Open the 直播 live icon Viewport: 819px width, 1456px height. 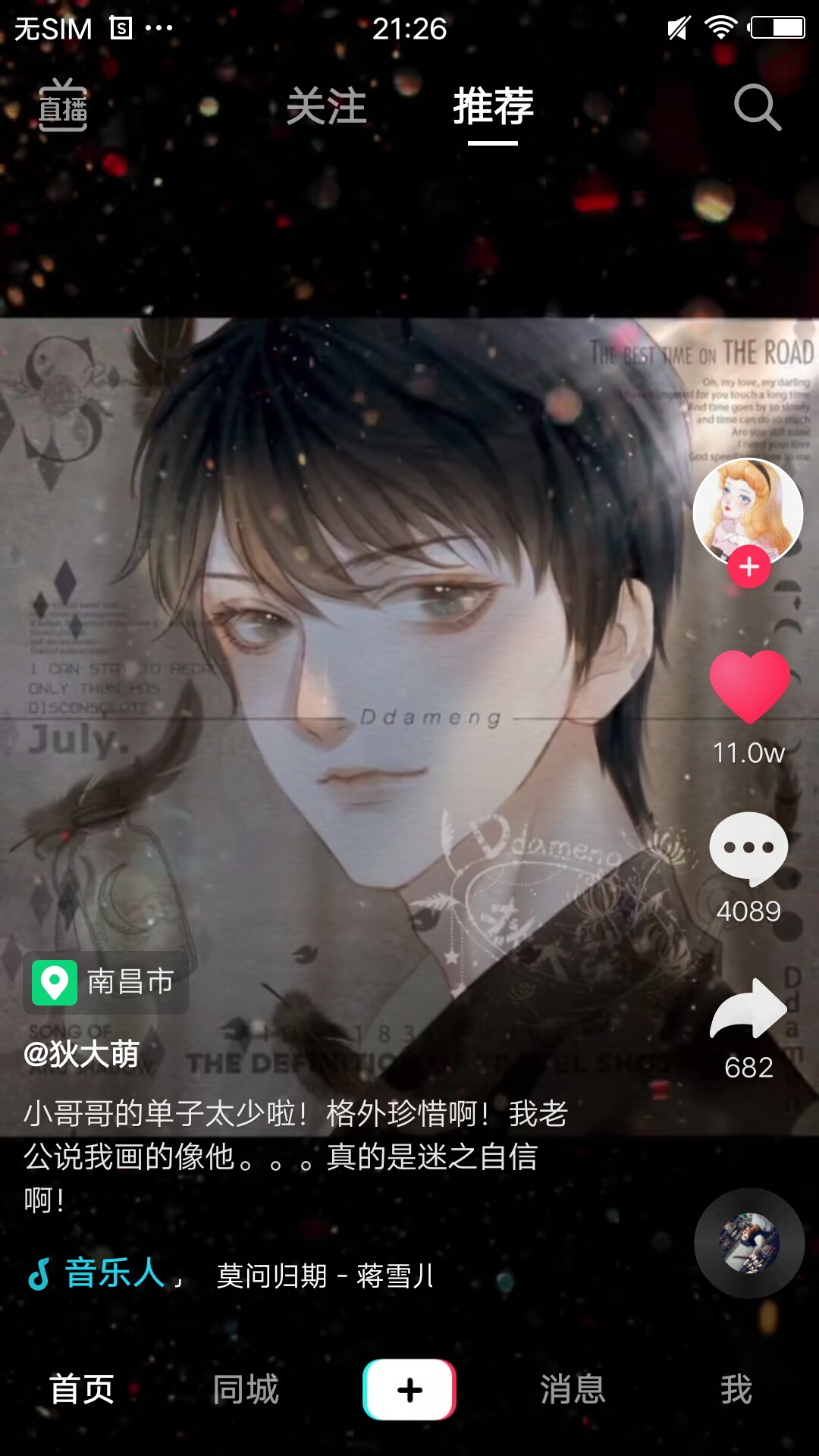coord(63,105)
